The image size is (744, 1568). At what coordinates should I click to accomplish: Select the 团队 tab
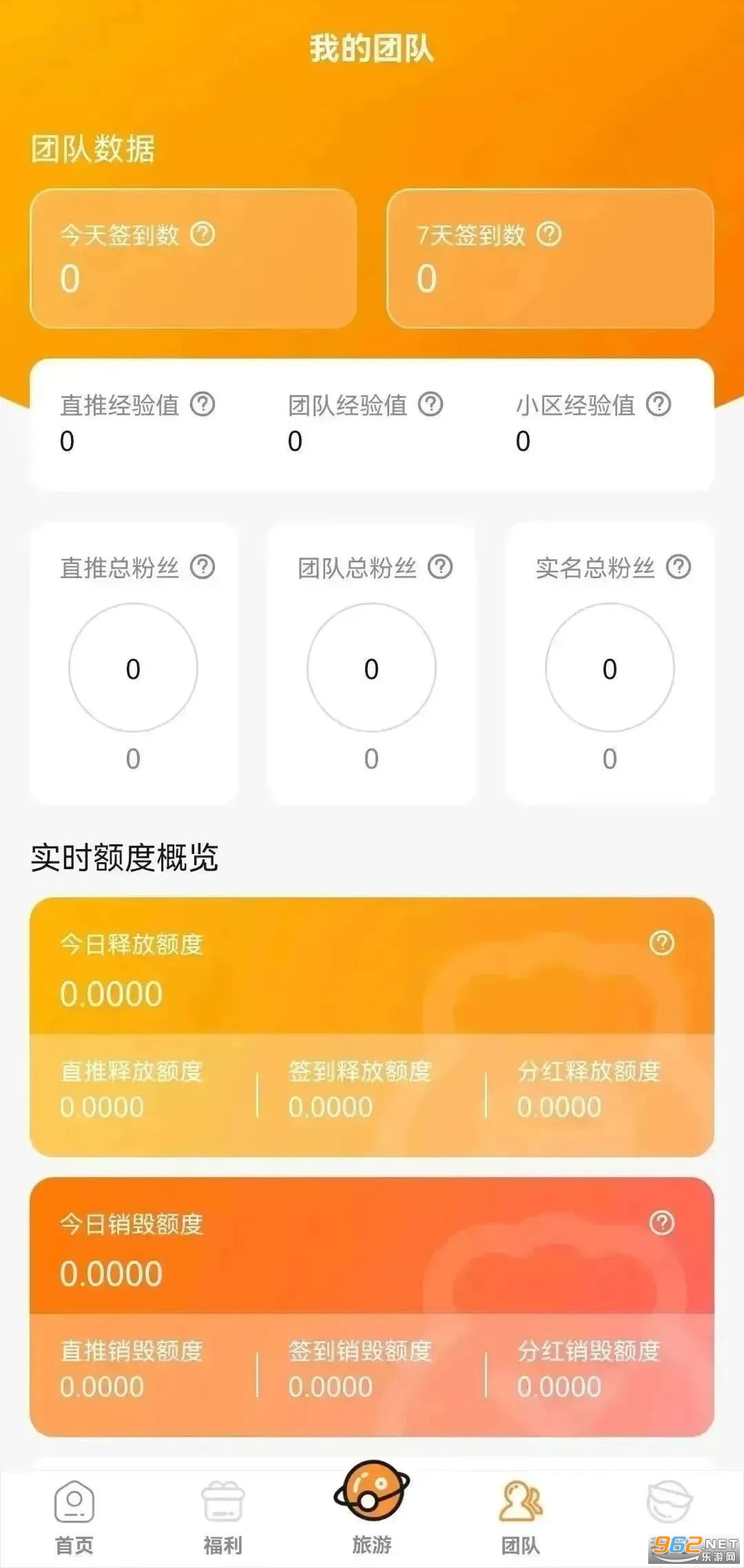tap(521, 1516)
